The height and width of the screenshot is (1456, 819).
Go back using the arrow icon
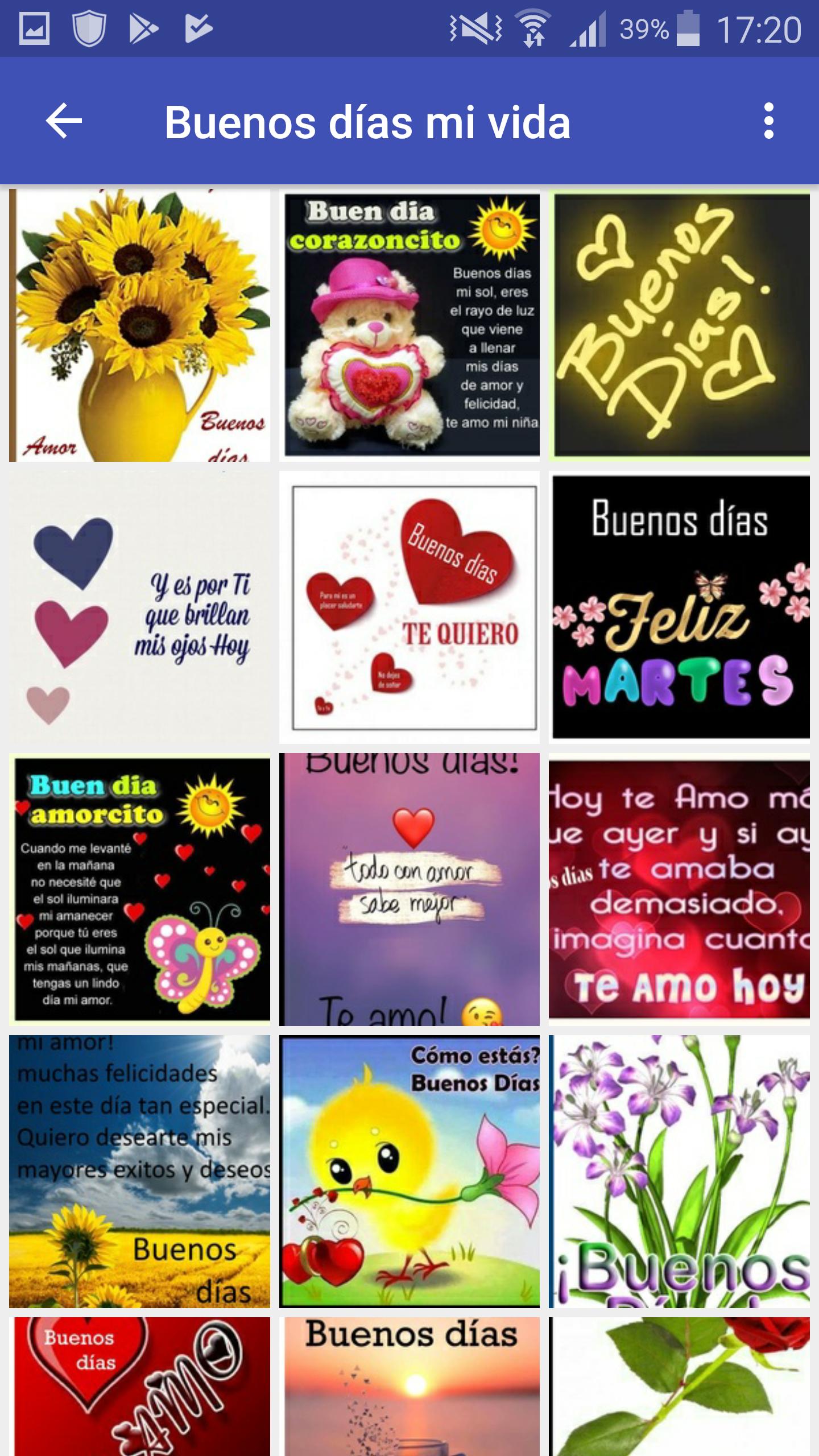[x=64, y=121]
